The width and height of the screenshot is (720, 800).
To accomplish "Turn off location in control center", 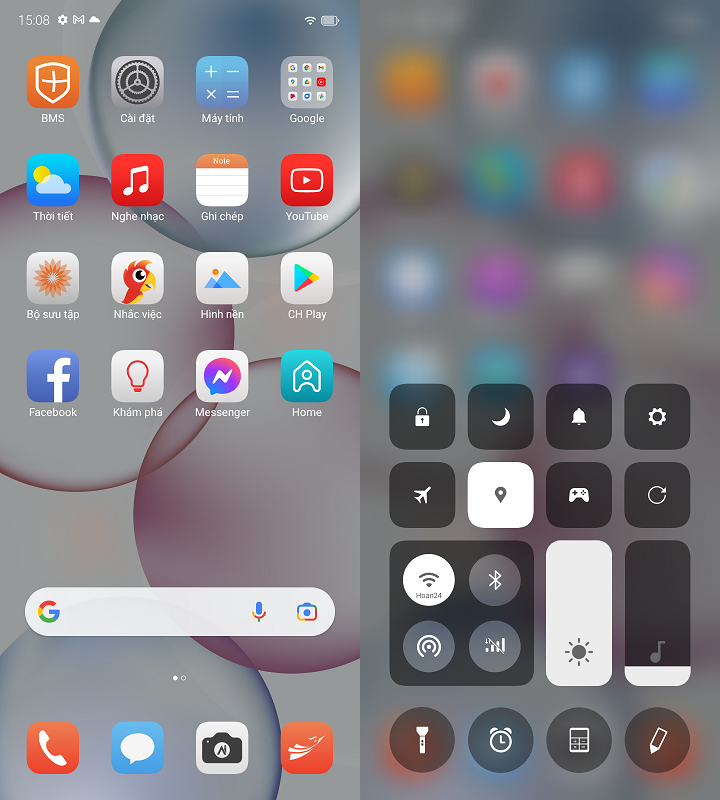I will point(500,495).
